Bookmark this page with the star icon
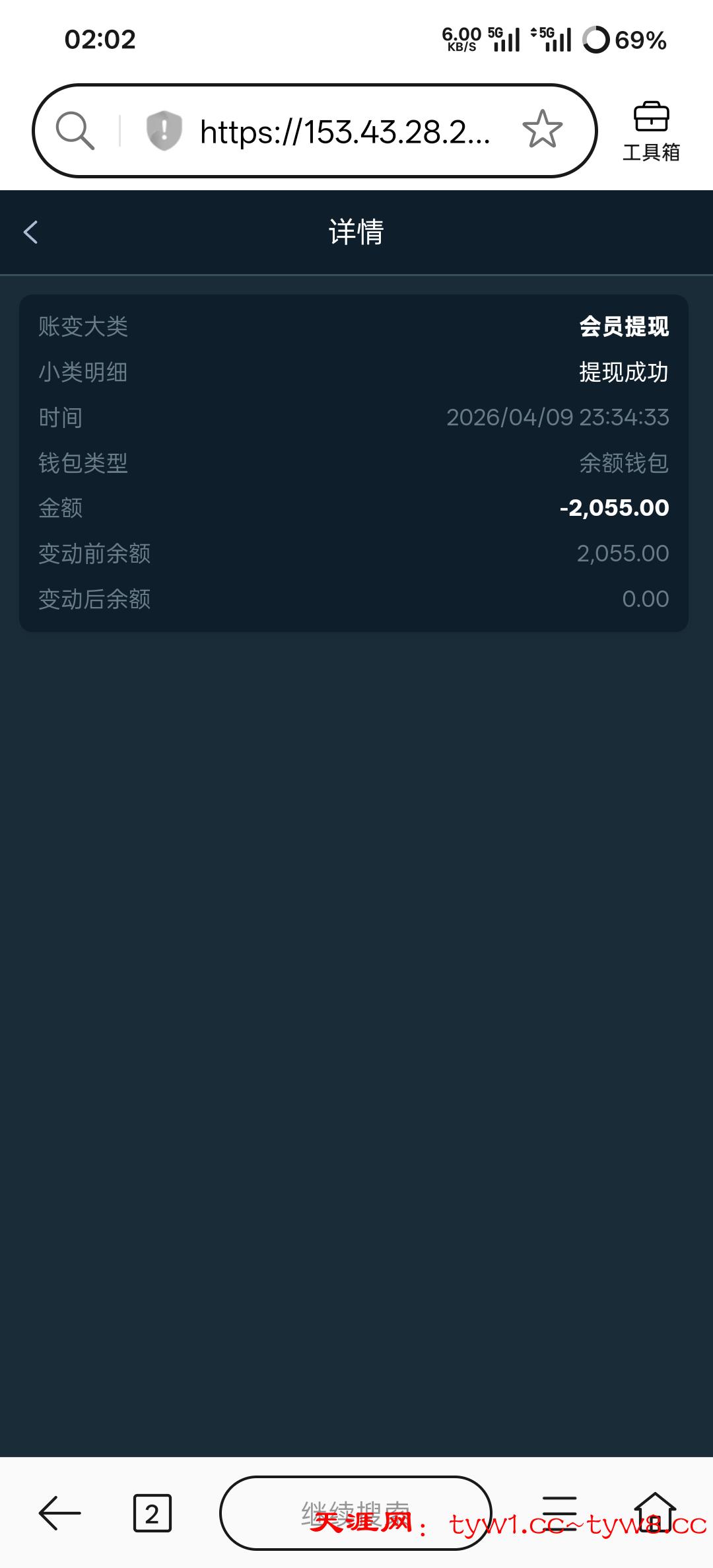The width and height of the screenshot is (713, 1568). coord(542,129)
